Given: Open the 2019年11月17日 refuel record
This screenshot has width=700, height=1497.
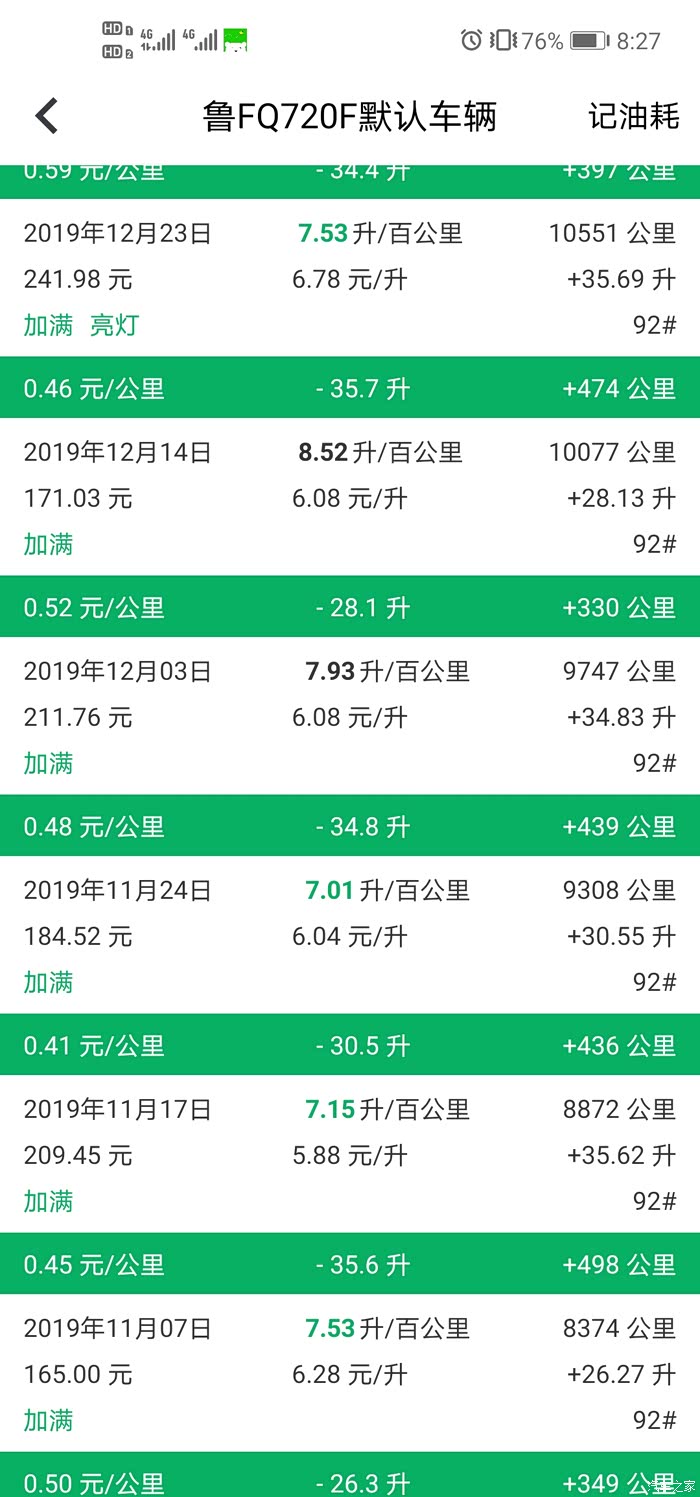Looking at the screenshot, I should click(350, 1154).
